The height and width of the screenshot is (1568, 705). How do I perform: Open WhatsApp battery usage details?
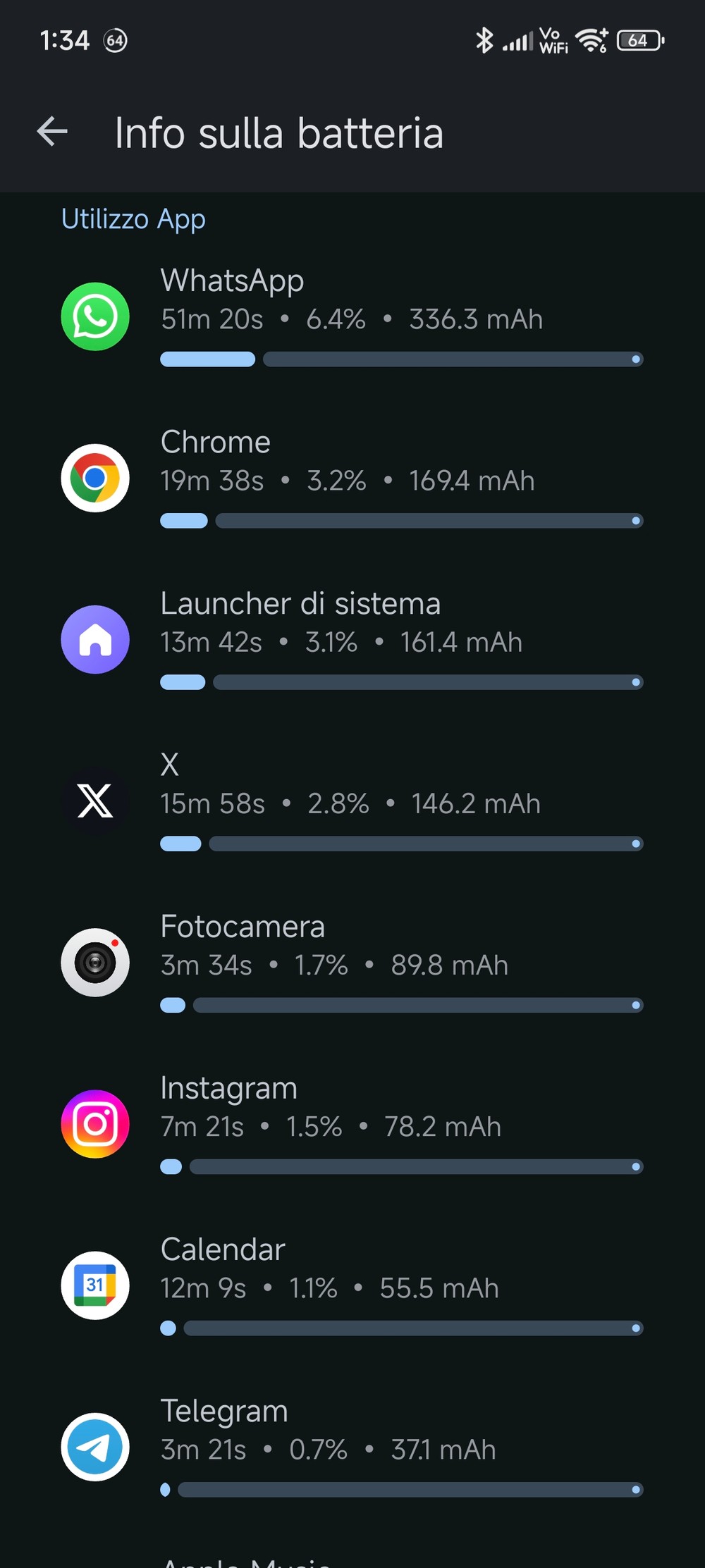click(352, 317)
